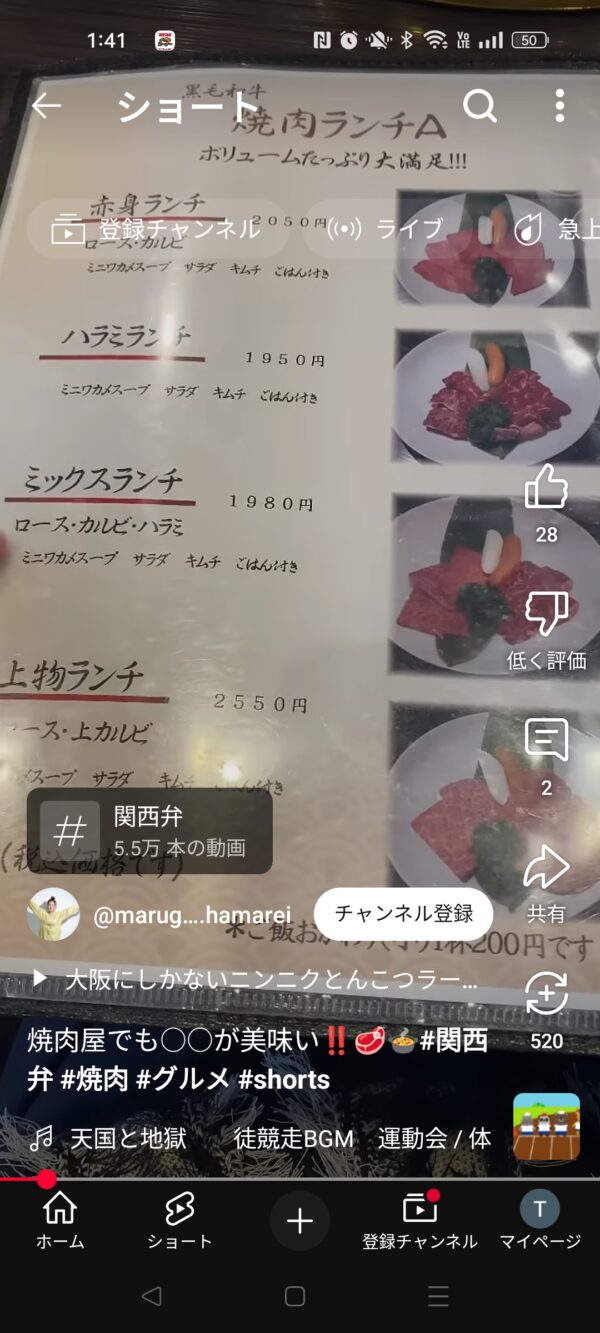Select the 登録チャンネル chip
Viewport: 600px width, 1333px height.
(x=158, y=229)
